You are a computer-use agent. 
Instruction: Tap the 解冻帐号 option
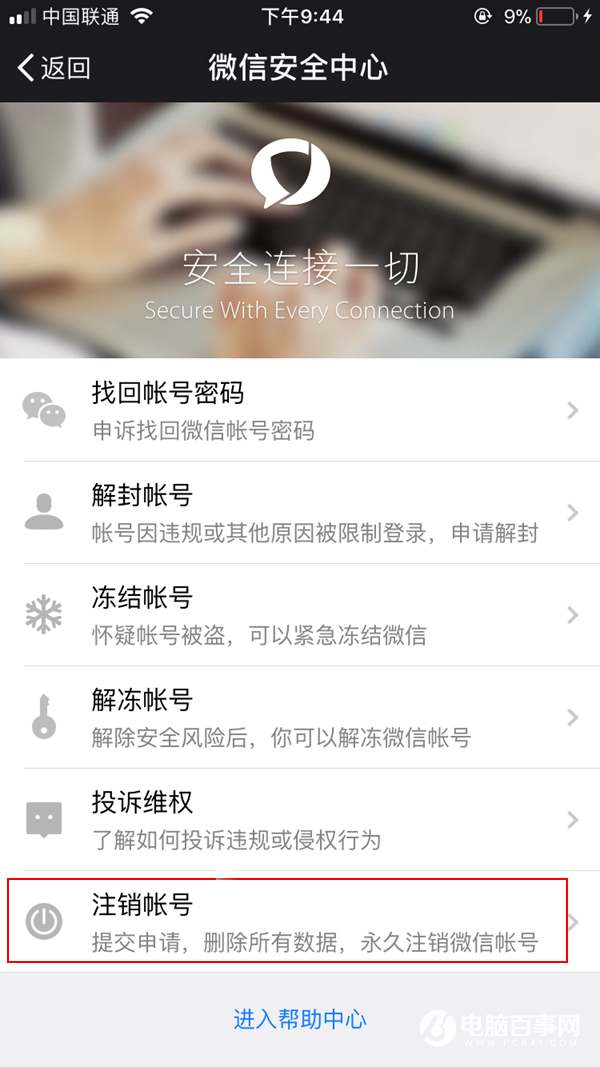[300, 718]
